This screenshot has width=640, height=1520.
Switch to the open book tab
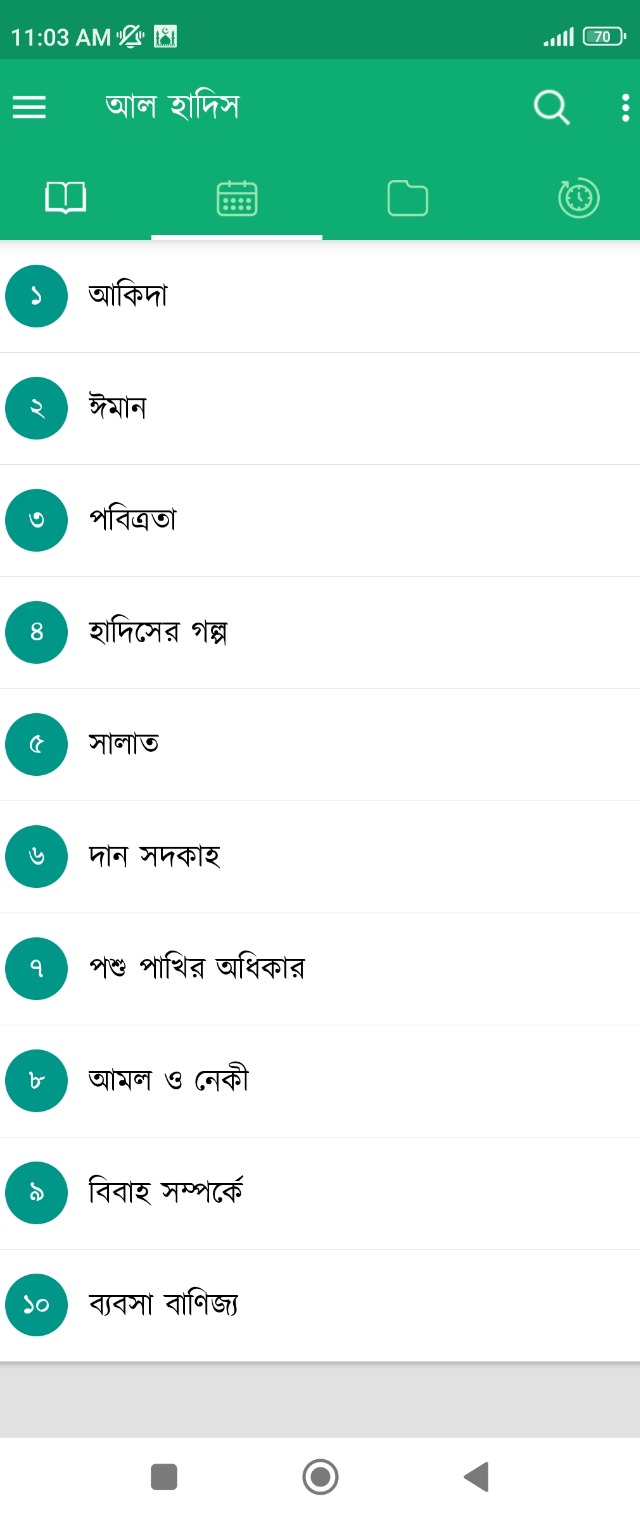[66, 198]
